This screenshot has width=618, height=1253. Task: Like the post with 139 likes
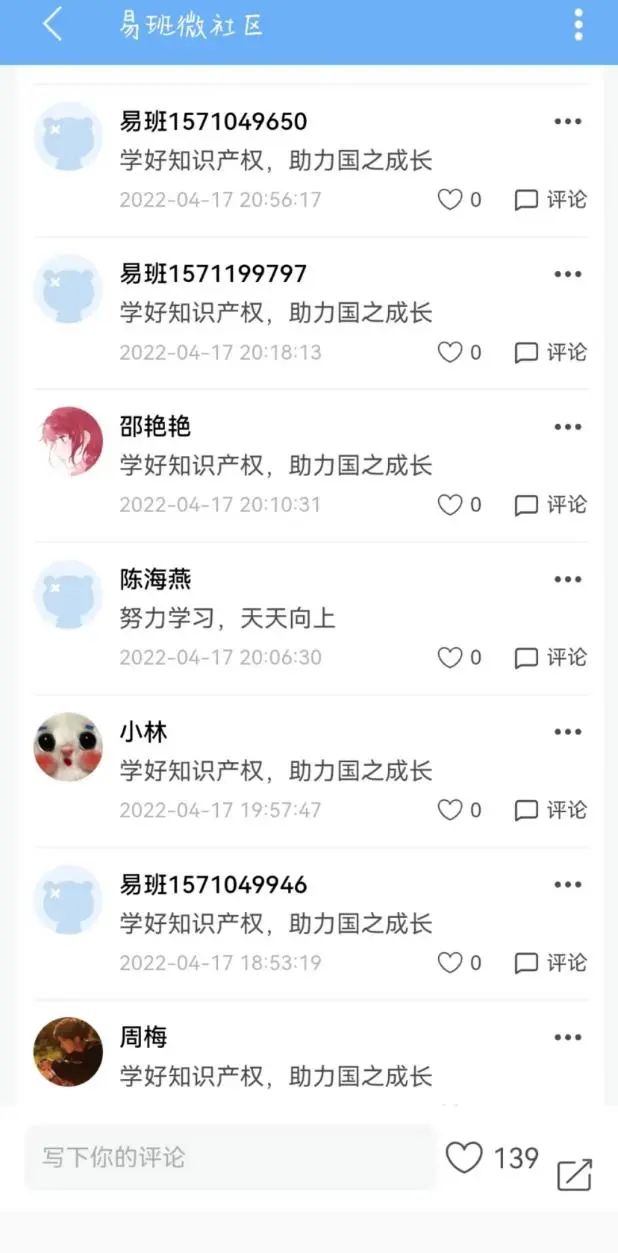pos(464,1158)
